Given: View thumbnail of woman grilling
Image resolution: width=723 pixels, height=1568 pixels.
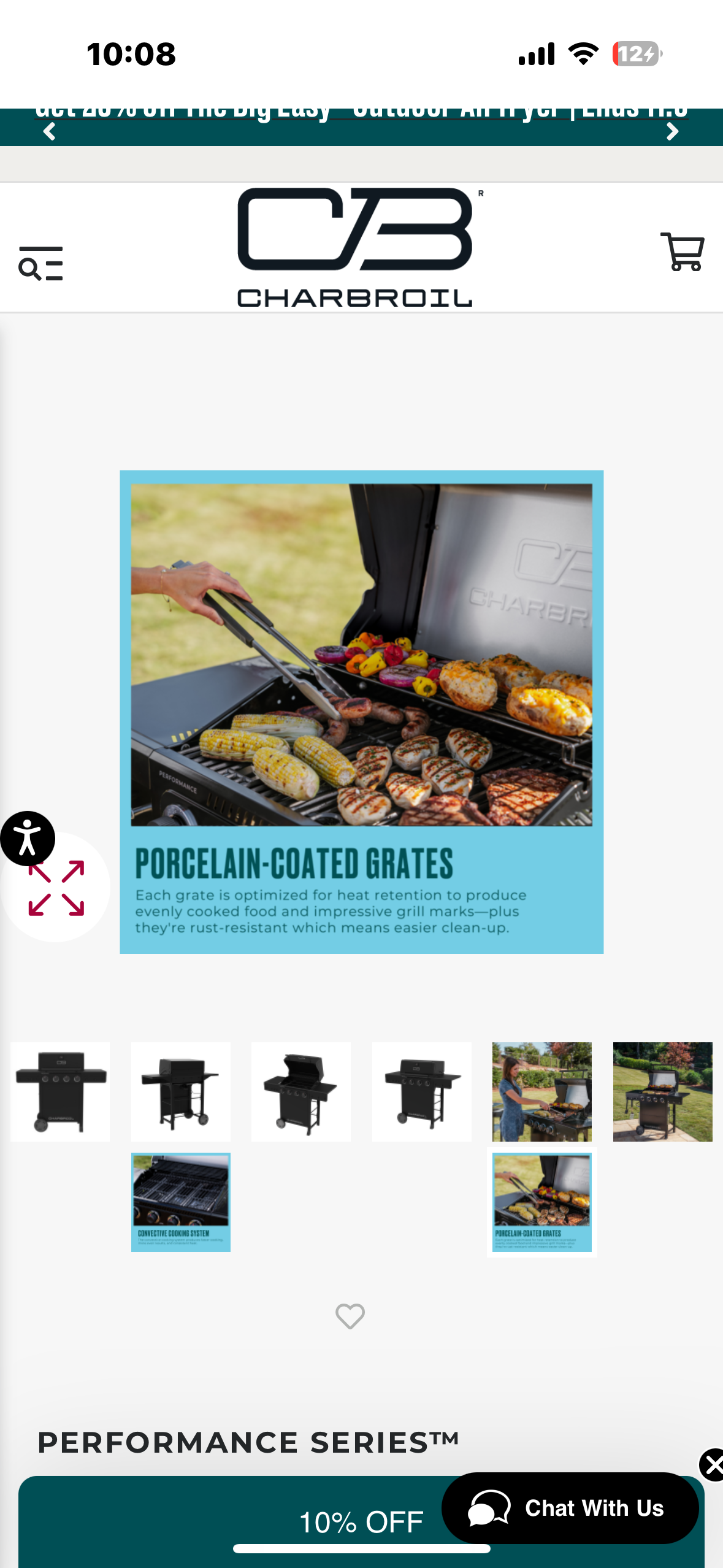Looking at the screenshot, I should pyautogui.click(x=541, y=1091).
